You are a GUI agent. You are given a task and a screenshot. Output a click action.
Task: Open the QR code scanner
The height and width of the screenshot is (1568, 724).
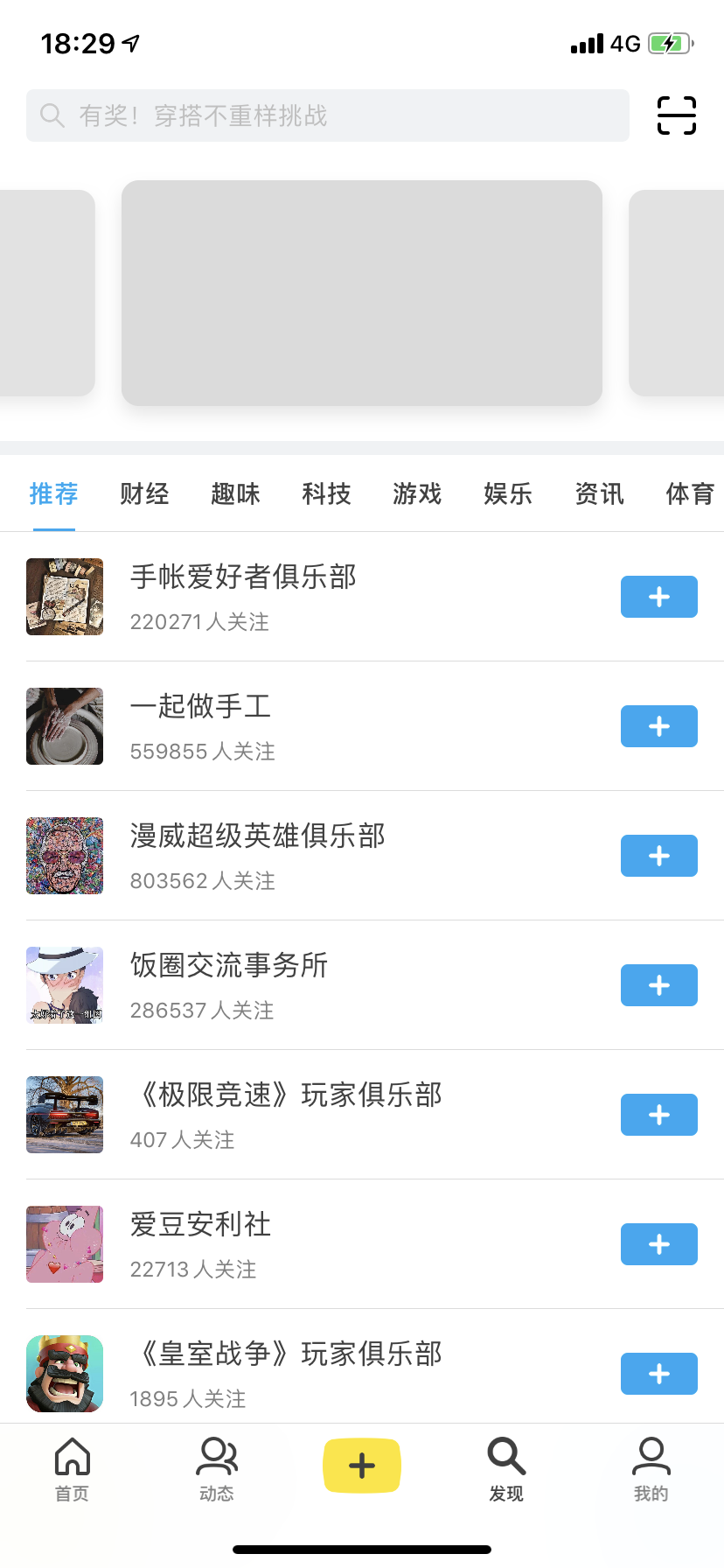pos(676,115)
